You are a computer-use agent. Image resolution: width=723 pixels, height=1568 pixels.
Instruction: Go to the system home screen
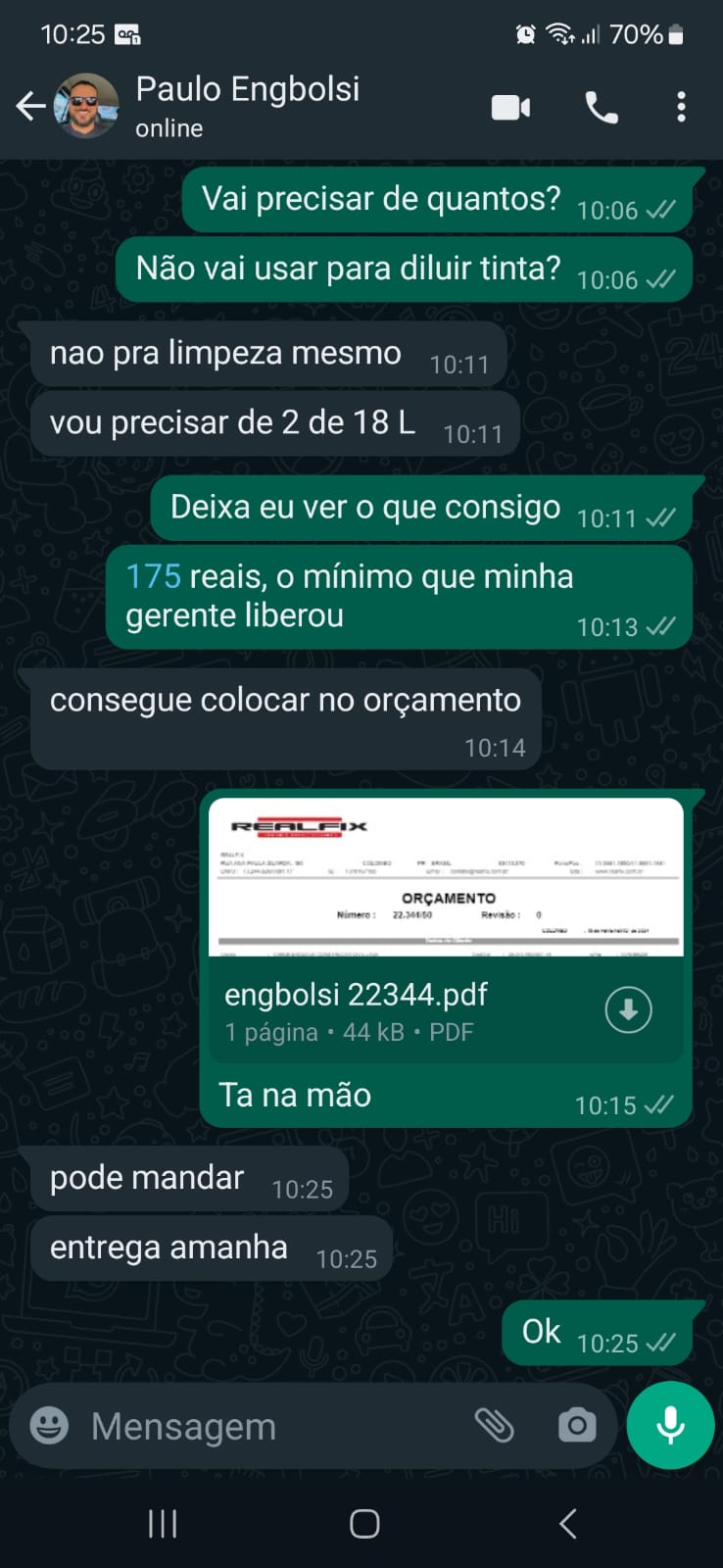[364, 1523]
